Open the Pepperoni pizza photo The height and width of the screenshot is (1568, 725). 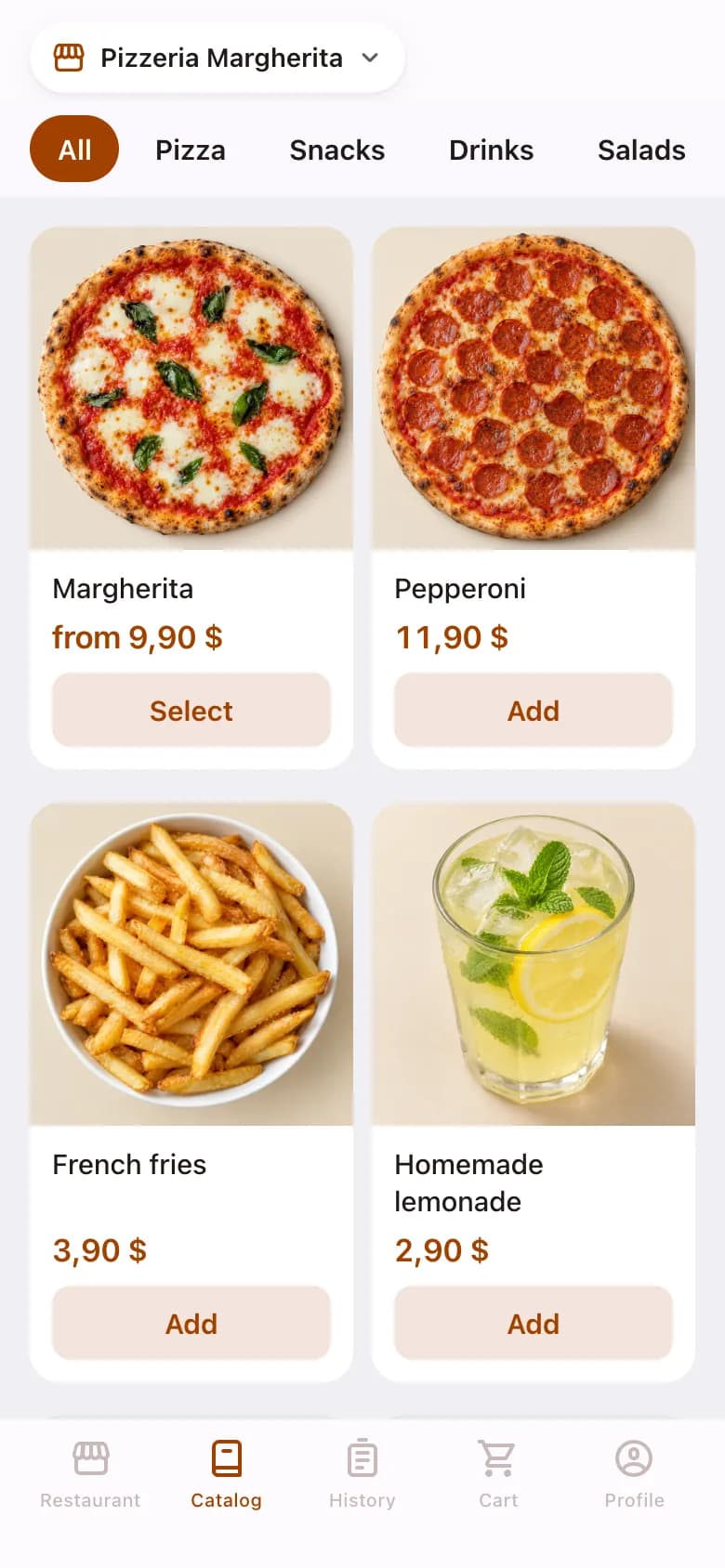click(534, 388)
